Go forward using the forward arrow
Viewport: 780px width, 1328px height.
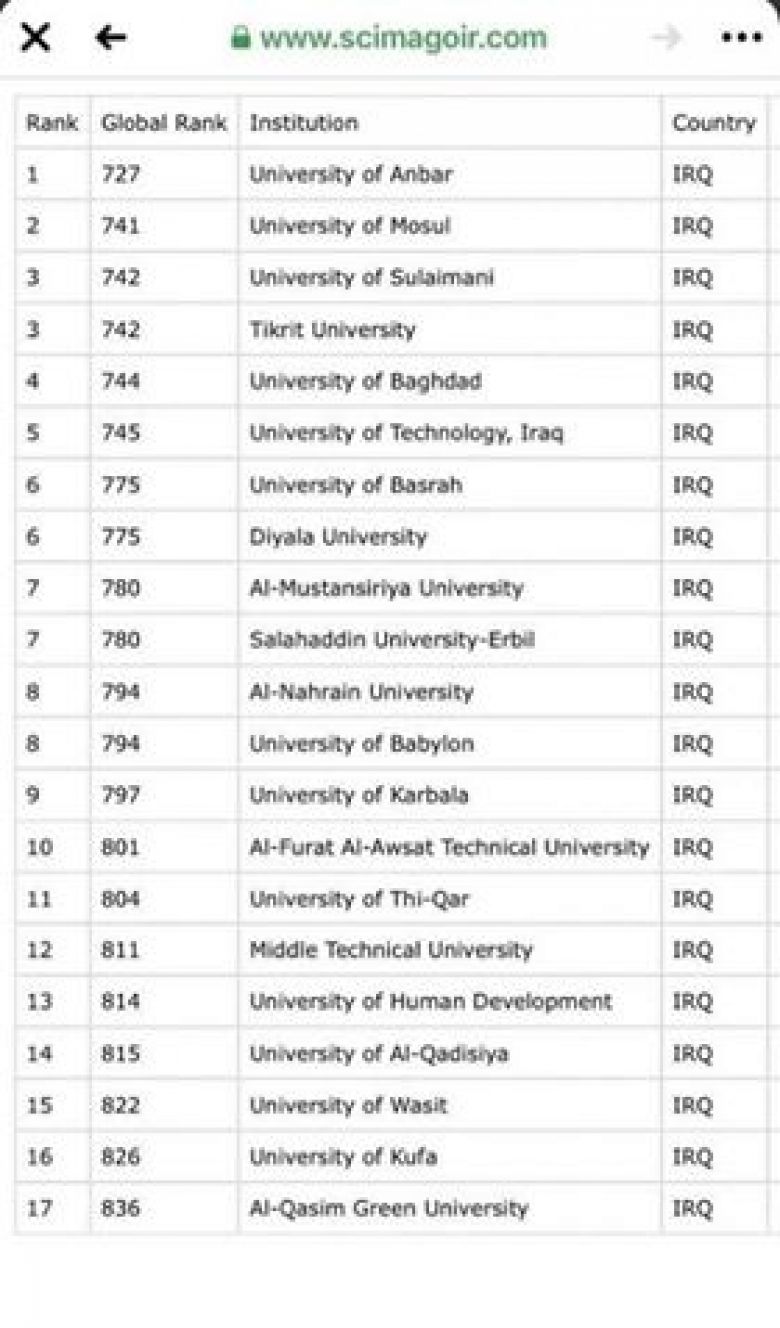coord(666,38)
